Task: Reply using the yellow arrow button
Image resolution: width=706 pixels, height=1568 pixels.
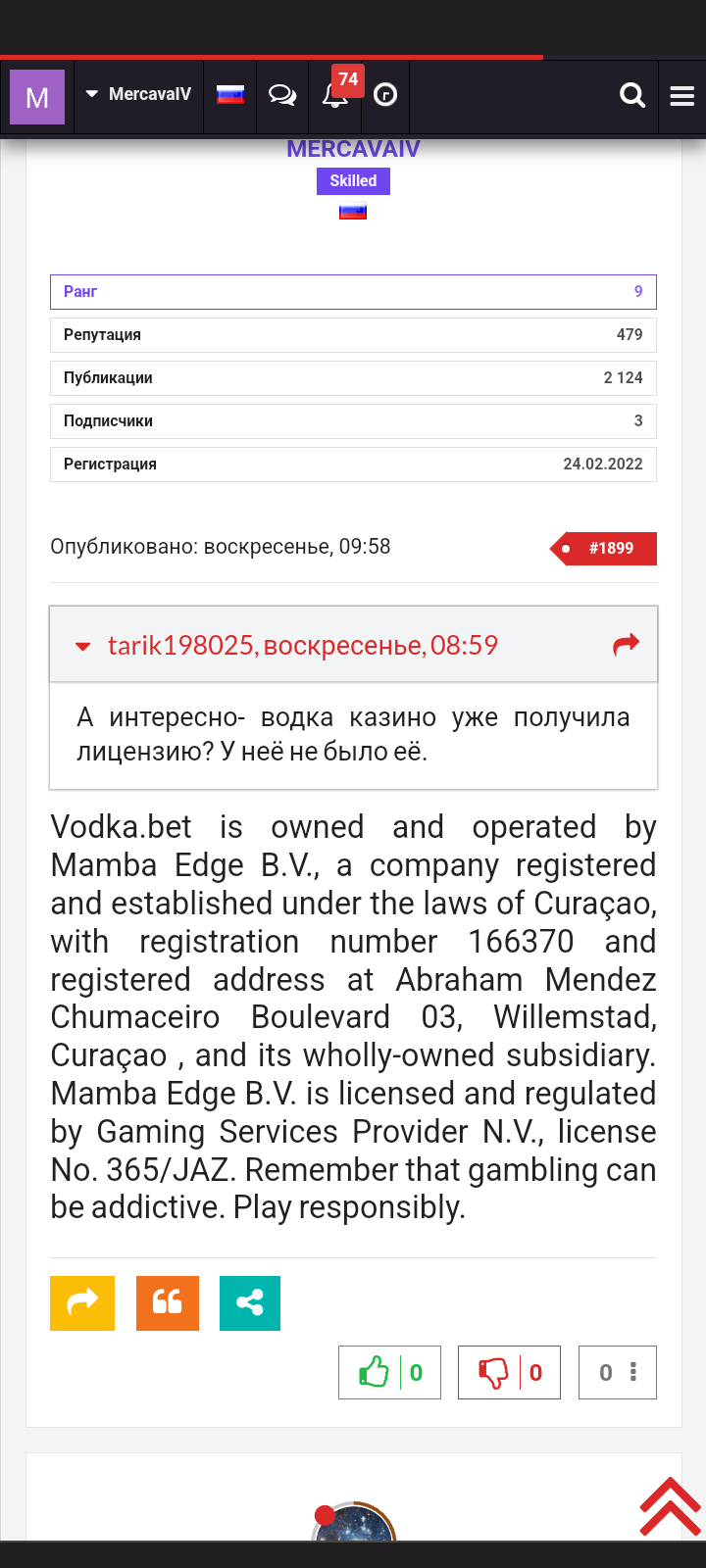Action: point(82,1302)
